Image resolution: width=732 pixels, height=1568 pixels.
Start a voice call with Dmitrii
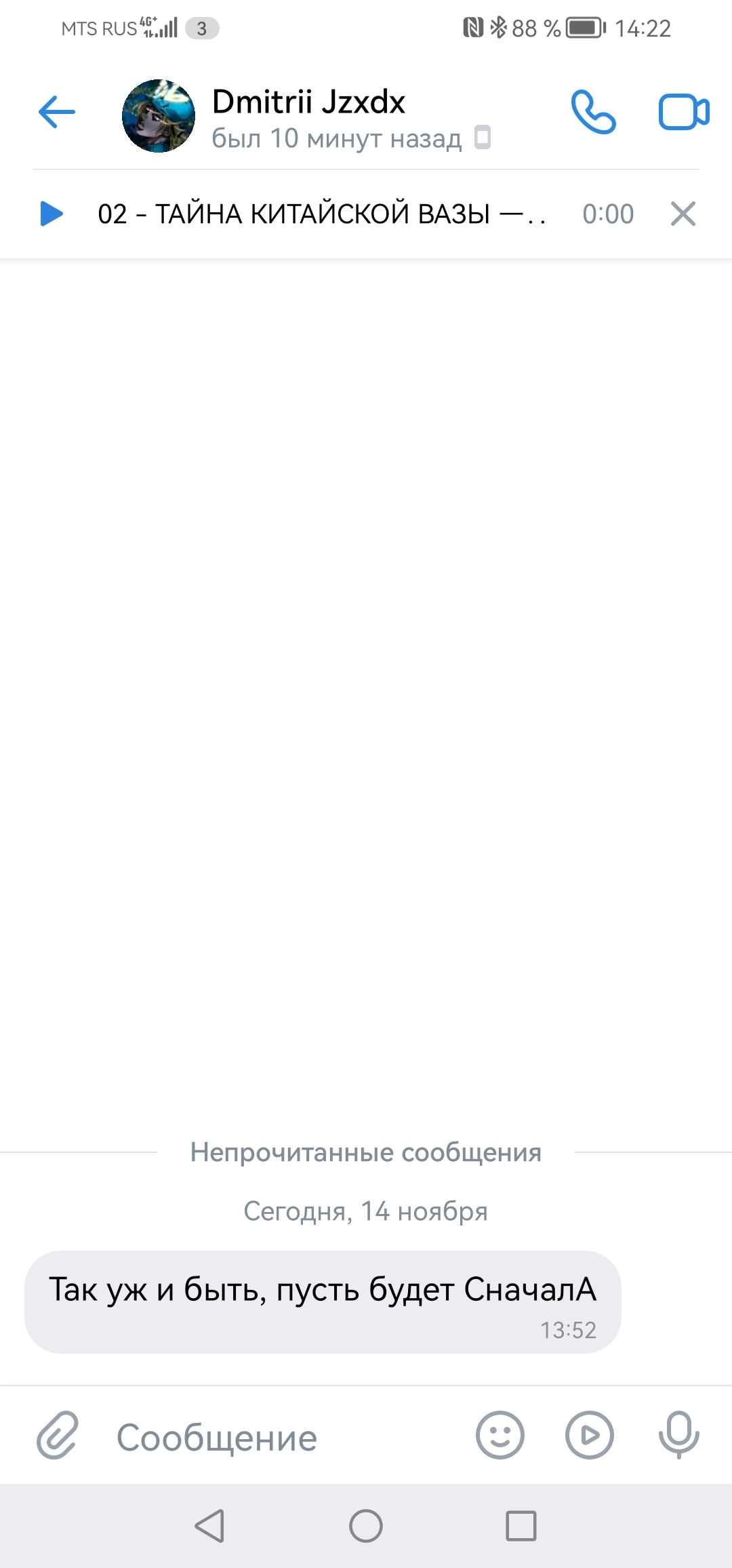pyautogui.click(x=593, y=113)
